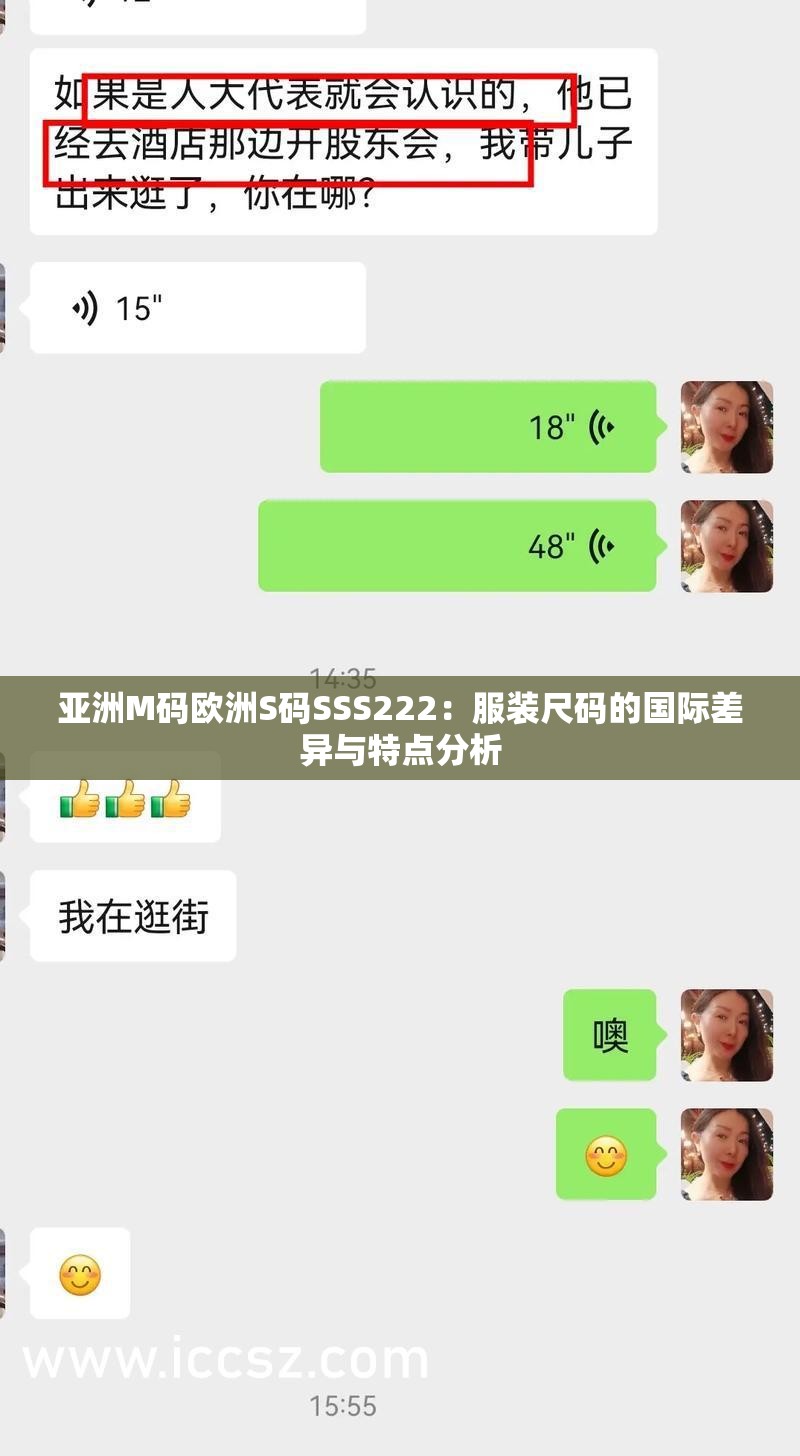
Task: Play the 48" outgoing voice message
Action: tap(456, 546)
